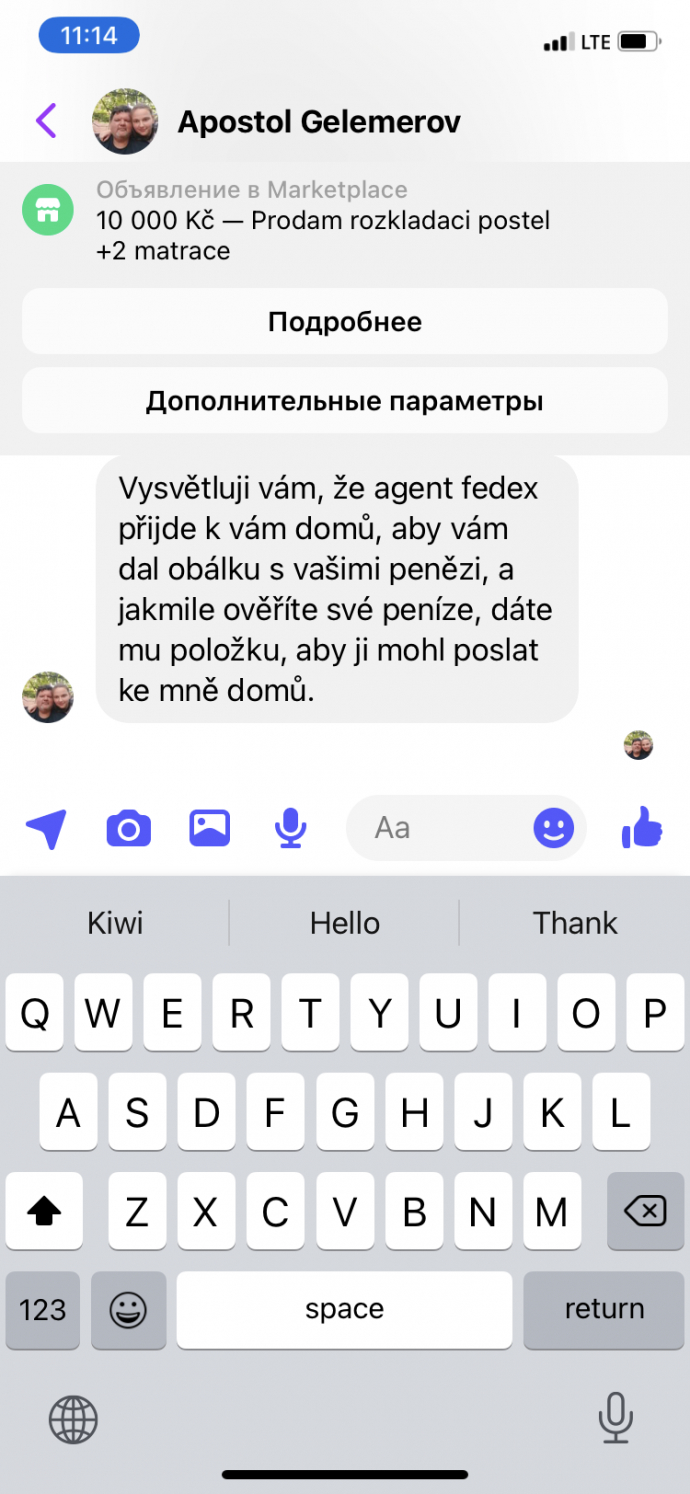The width and height of the screenshot is (690, 1494).
Task: Hit the keyboard backspace key
Action: click(x=644, y=1212)
